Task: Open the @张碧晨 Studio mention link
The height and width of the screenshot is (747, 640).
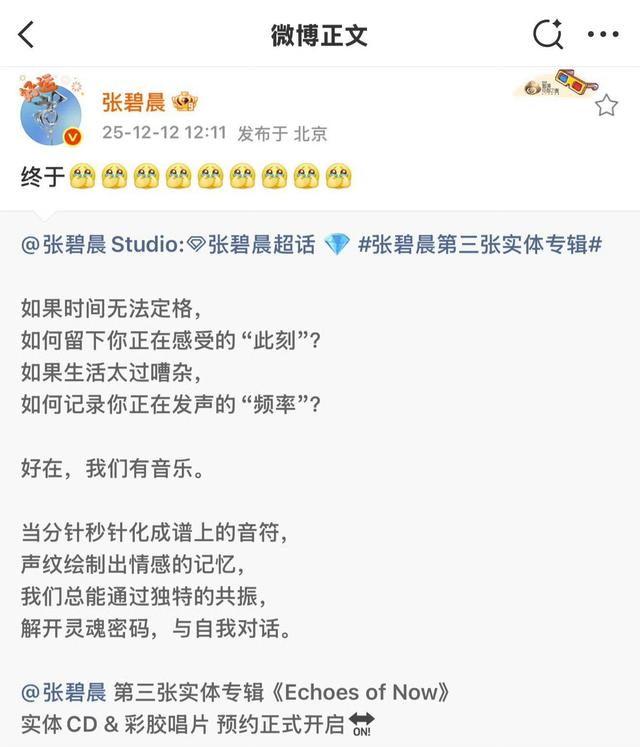Action: (98, 245)
